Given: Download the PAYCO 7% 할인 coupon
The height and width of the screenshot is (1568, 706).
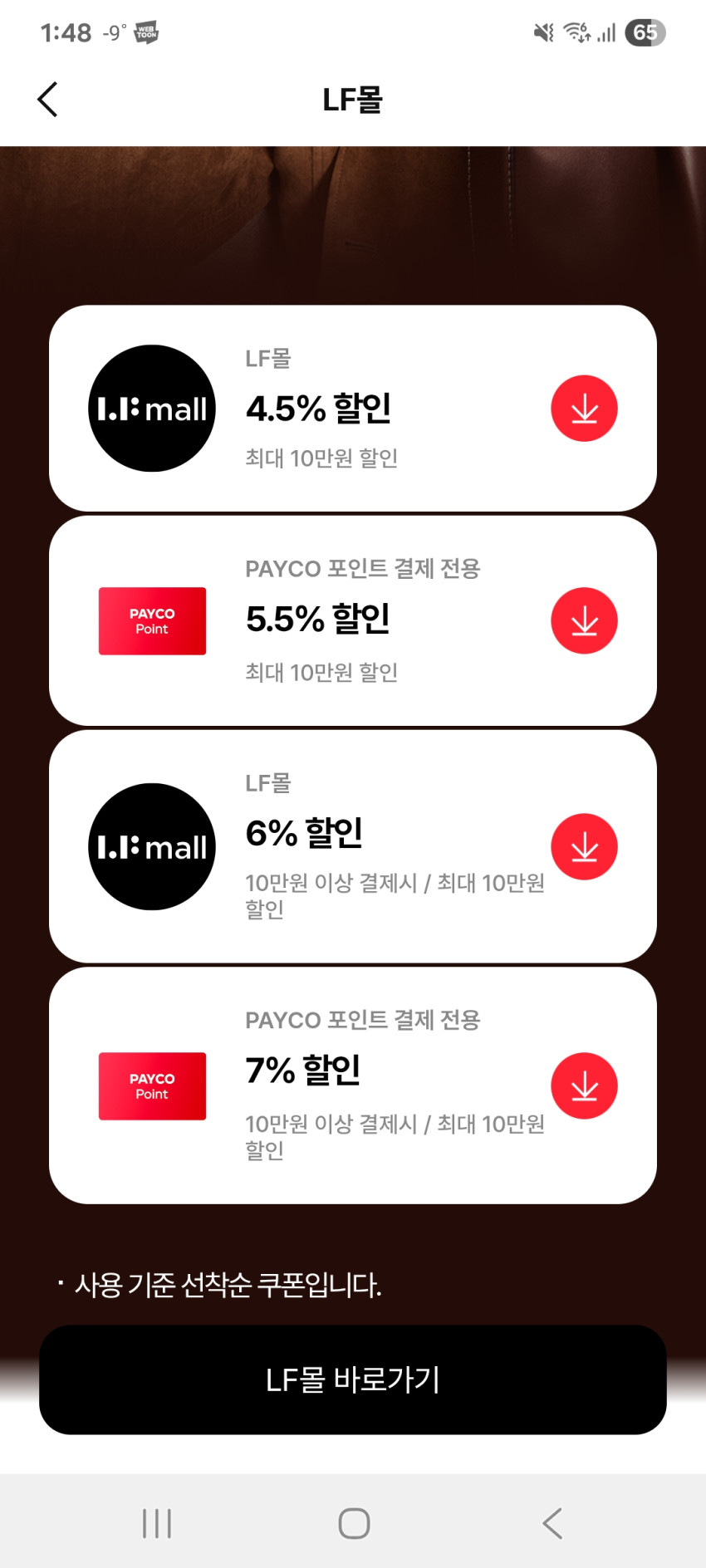Looking at the screenshot, I should point(584,1085).
